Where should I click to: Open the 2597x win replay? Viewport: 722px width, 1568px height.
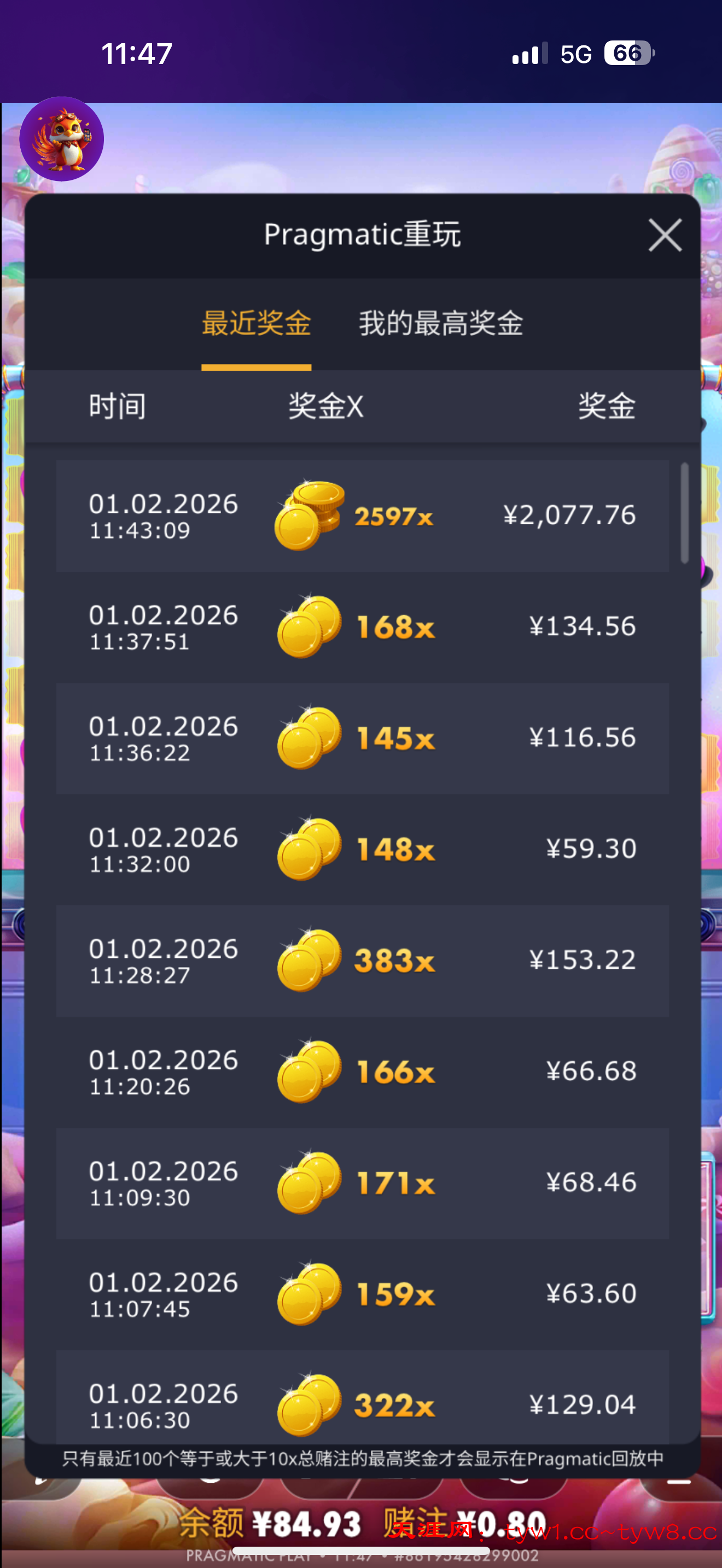pyautogui.click(x=362, y=516)
